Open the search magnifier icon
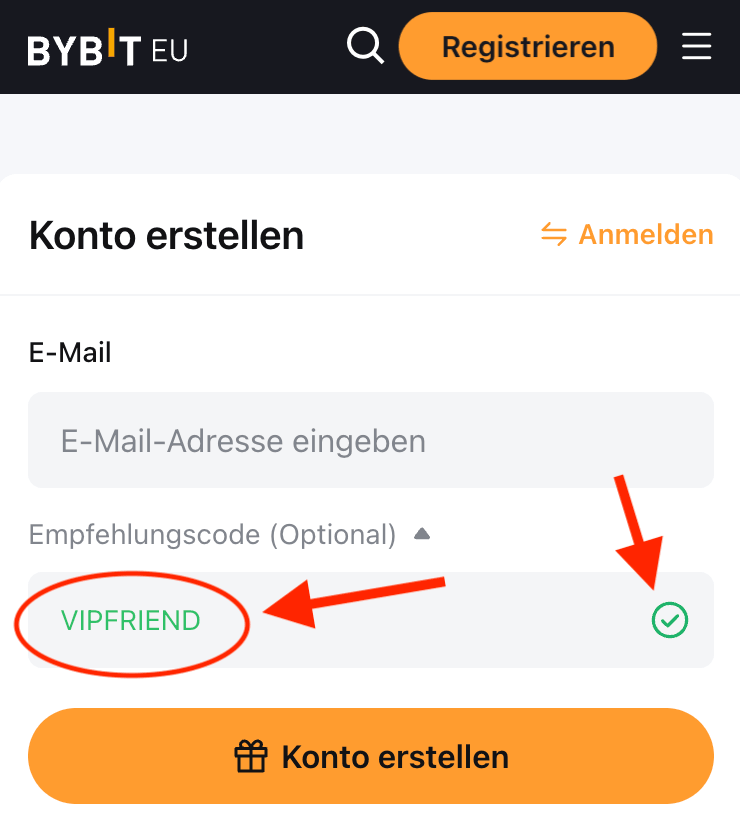 pos(365,46)
